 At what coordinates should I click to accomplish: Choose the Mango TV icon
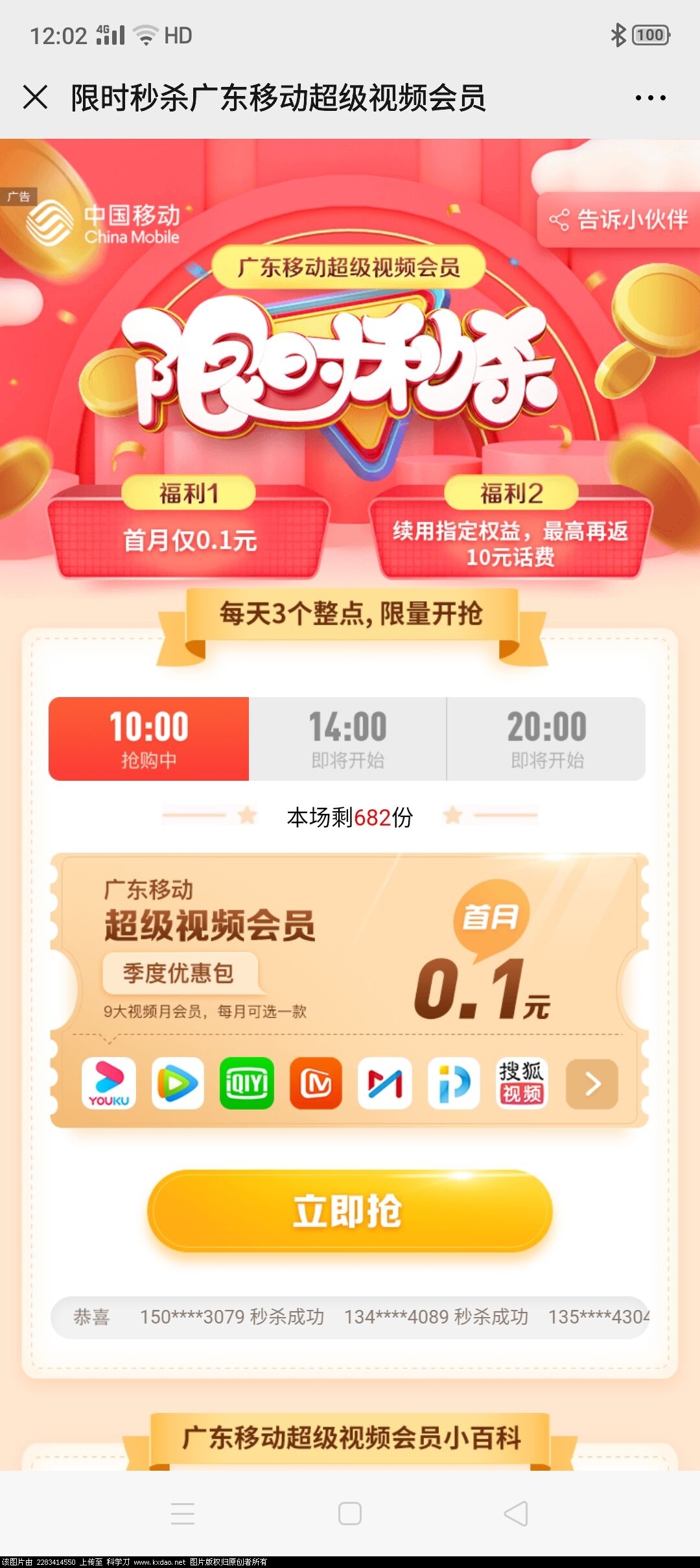316,1084
